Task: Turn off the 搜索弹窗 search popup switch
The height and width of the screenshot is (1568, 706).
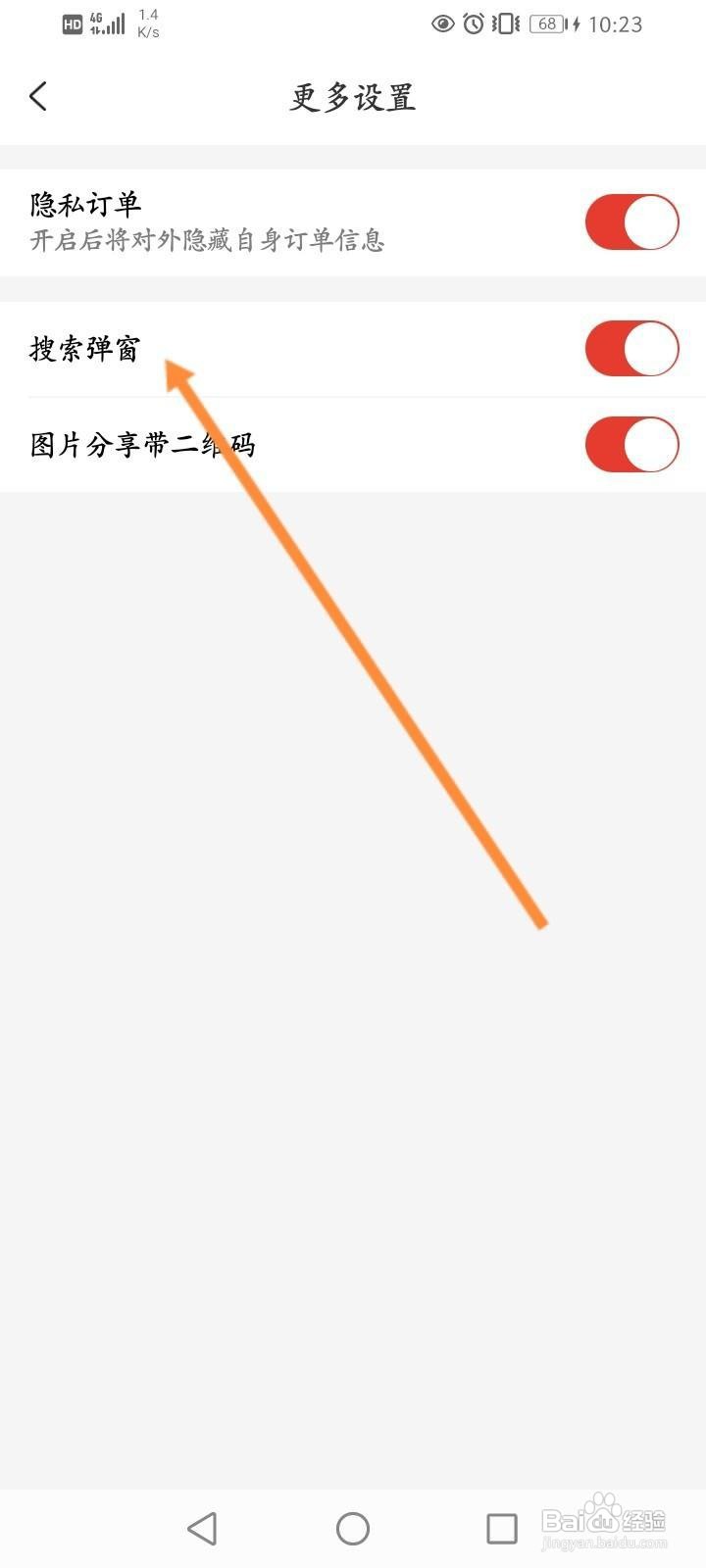Action: (631, 347)
